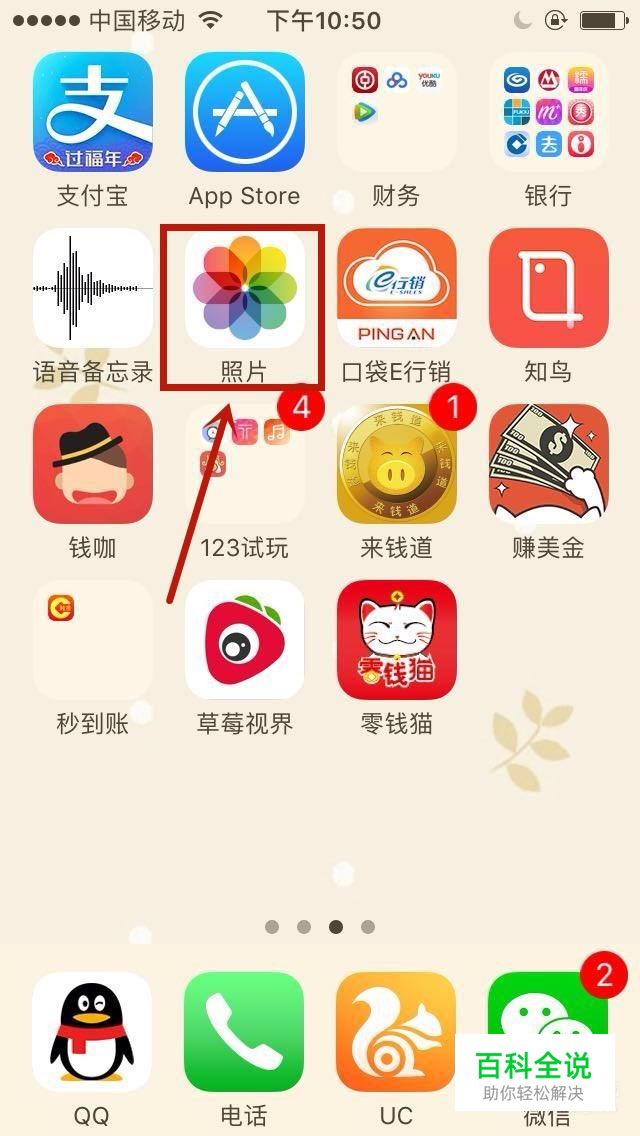Open the 零钱猫 app
640x1136 pixels.
(x=397, y=640)
